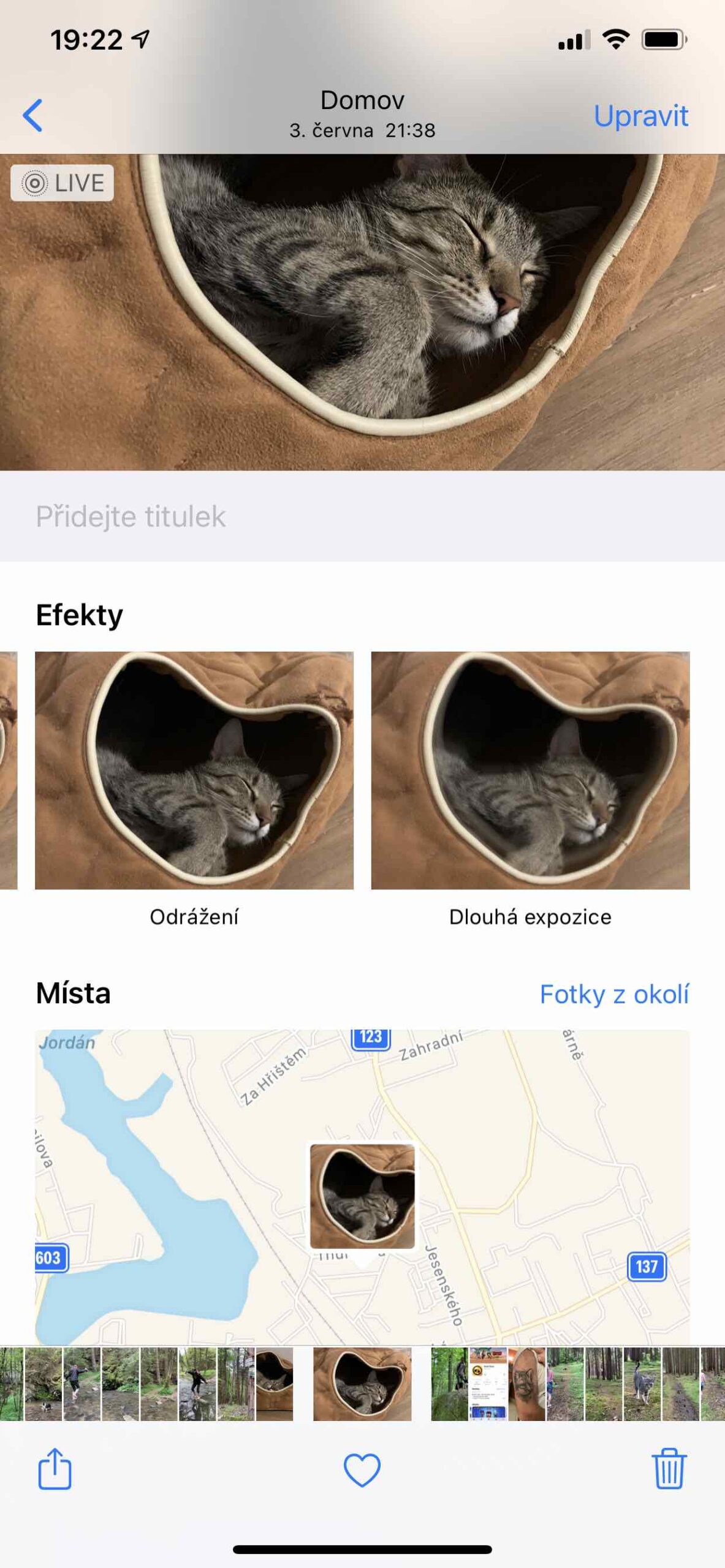Delete the photo with the trash icon

[x=669, y=1468]
